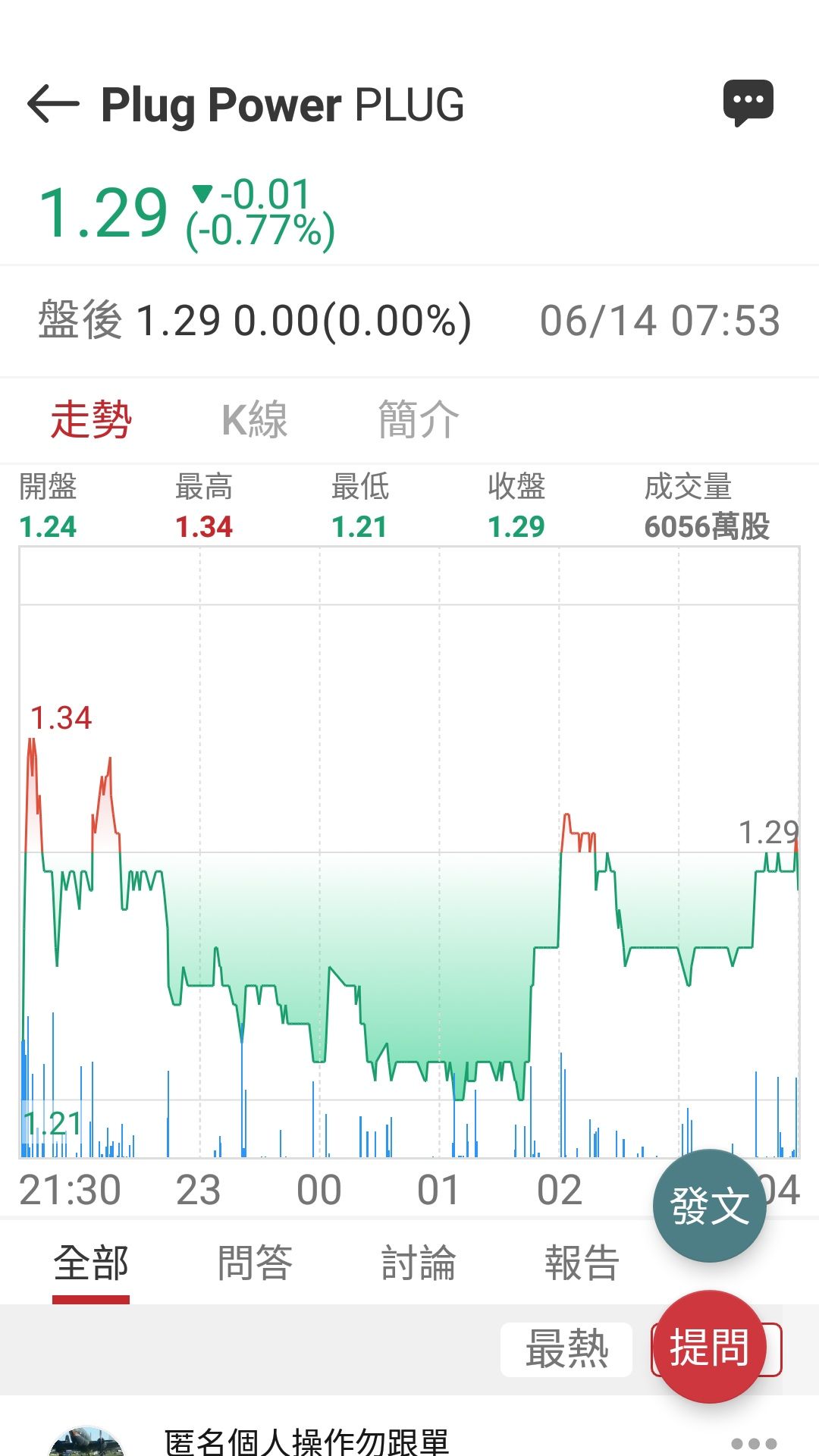Select the 問答 Q&A filter

click(x=257, y=1260)
